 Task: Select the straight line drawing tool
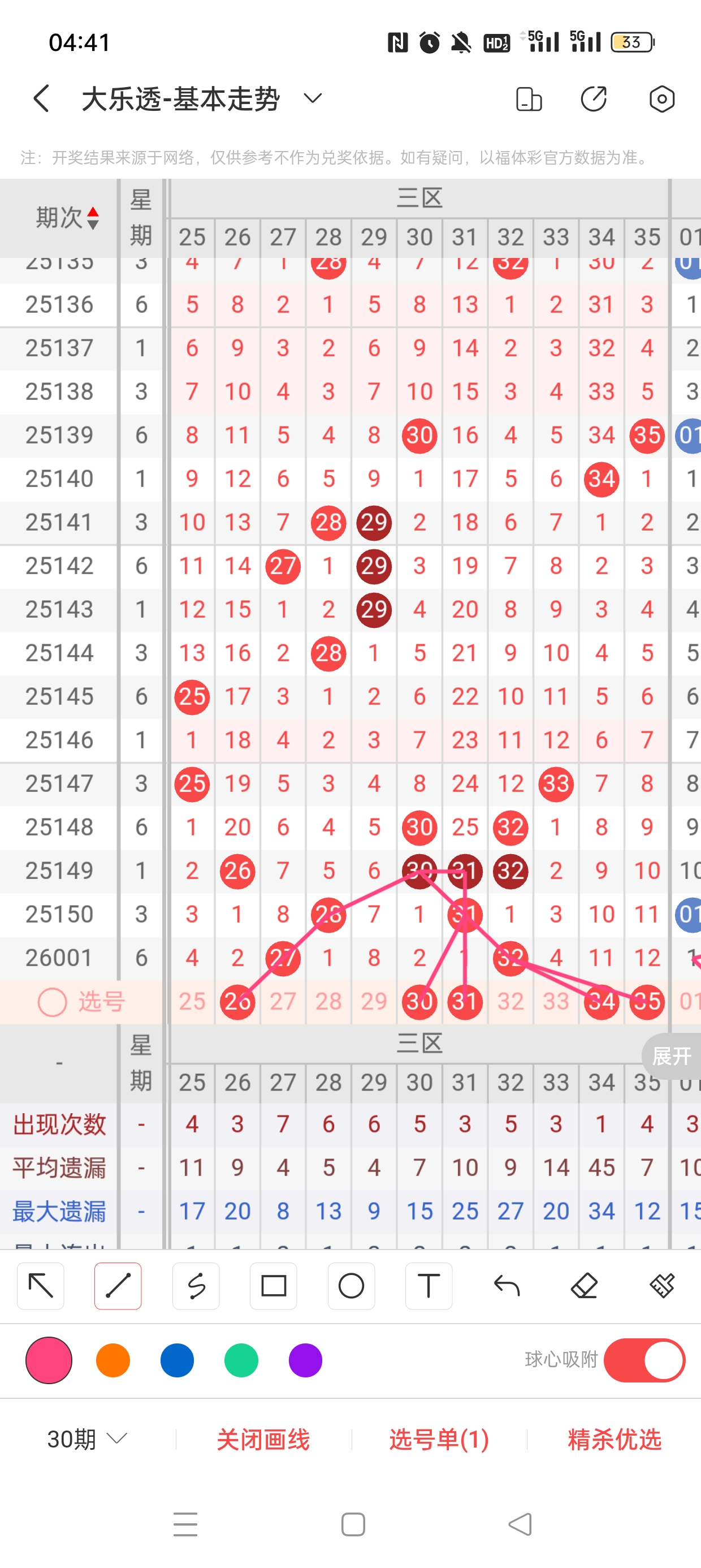[118, 1286]
